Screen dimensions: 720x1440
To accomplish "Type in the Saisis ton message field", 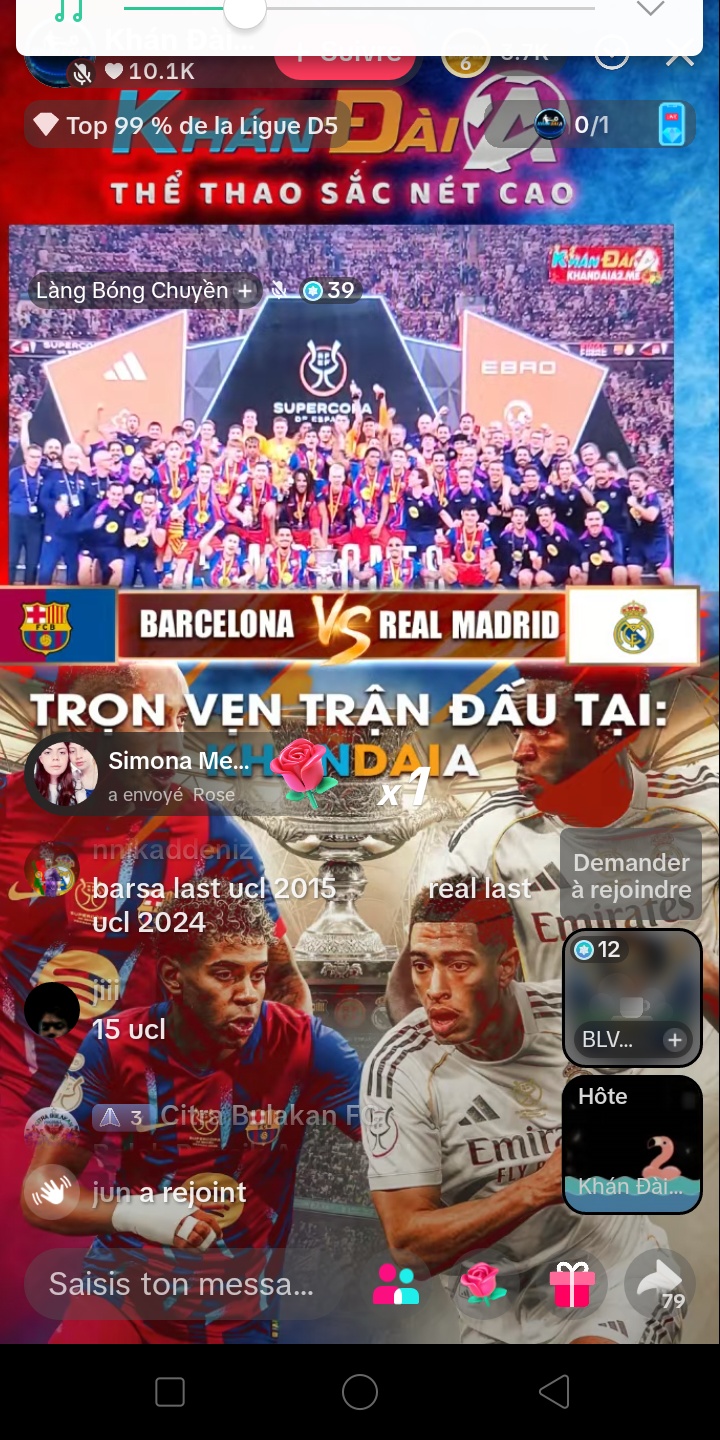I will click(182, 1284).
